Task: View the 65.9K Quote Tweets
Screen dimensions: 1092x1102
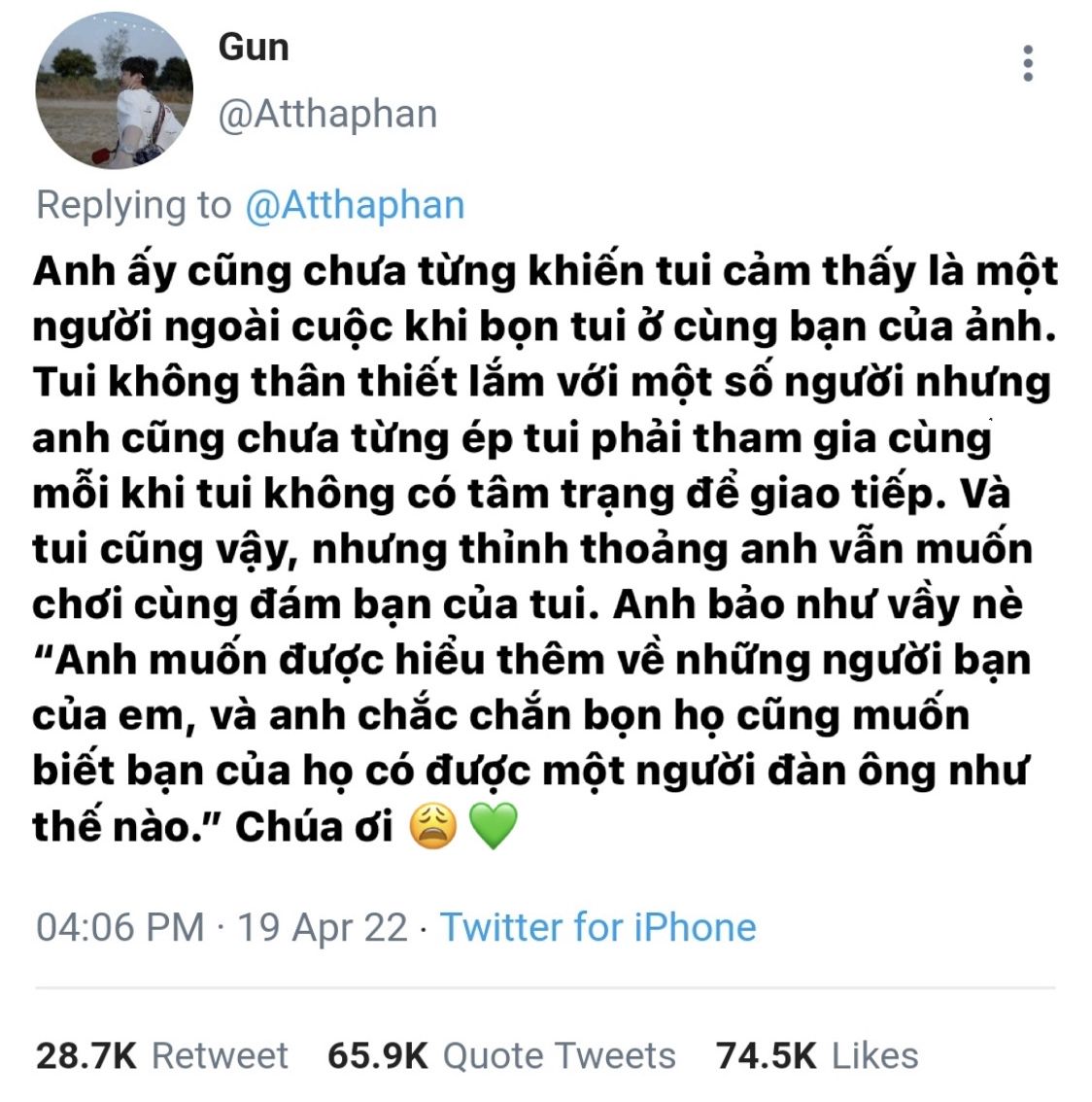Action: (501, 1055)
